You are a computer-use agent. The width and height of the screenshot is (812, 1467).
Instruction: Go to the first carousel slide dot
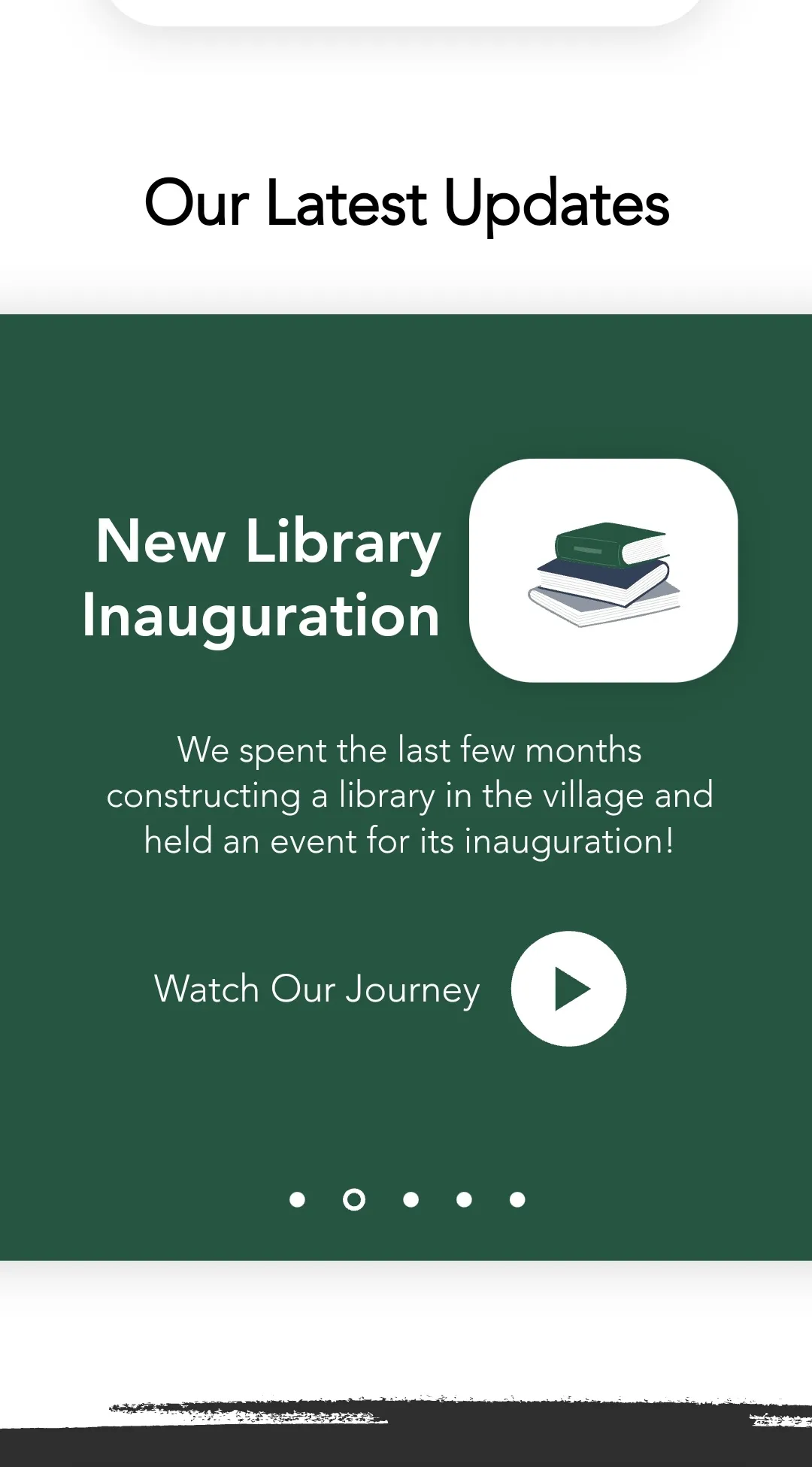297,1199
